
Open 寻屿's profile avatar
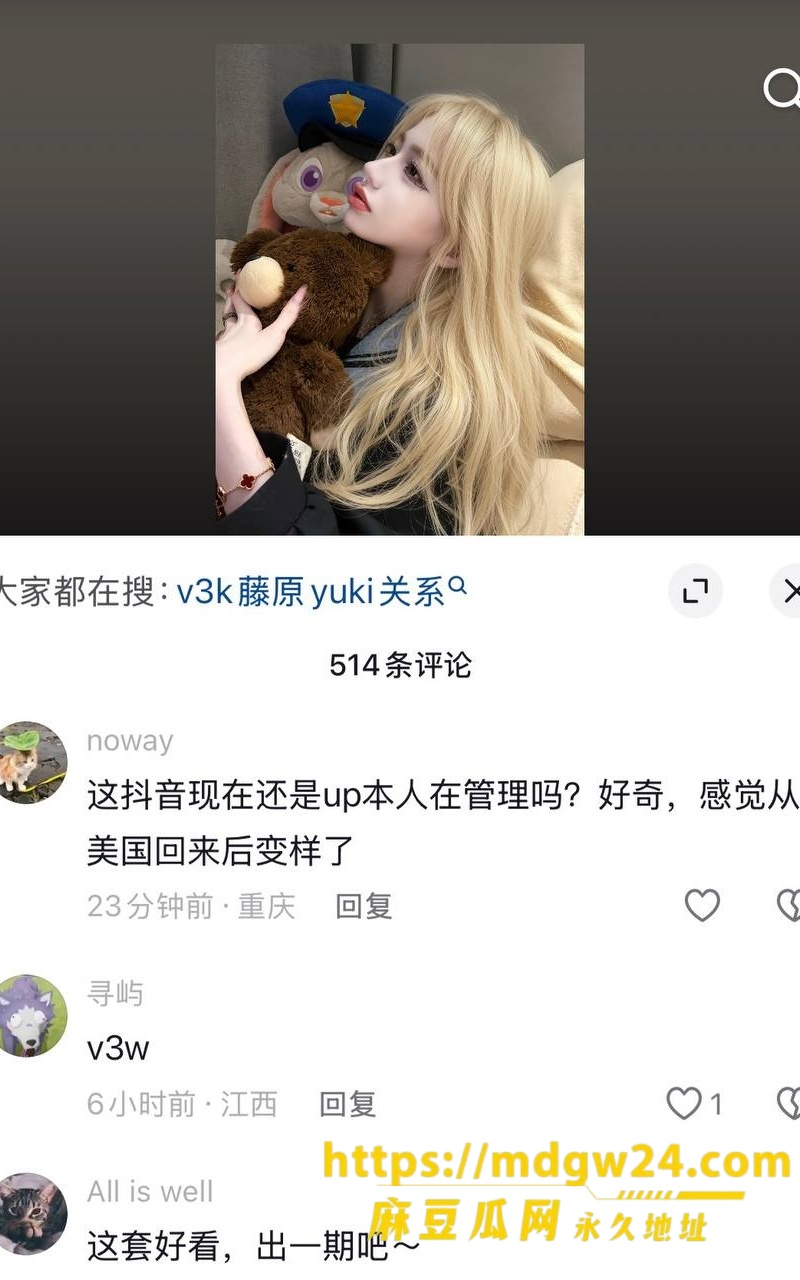tap(33, 1016)
